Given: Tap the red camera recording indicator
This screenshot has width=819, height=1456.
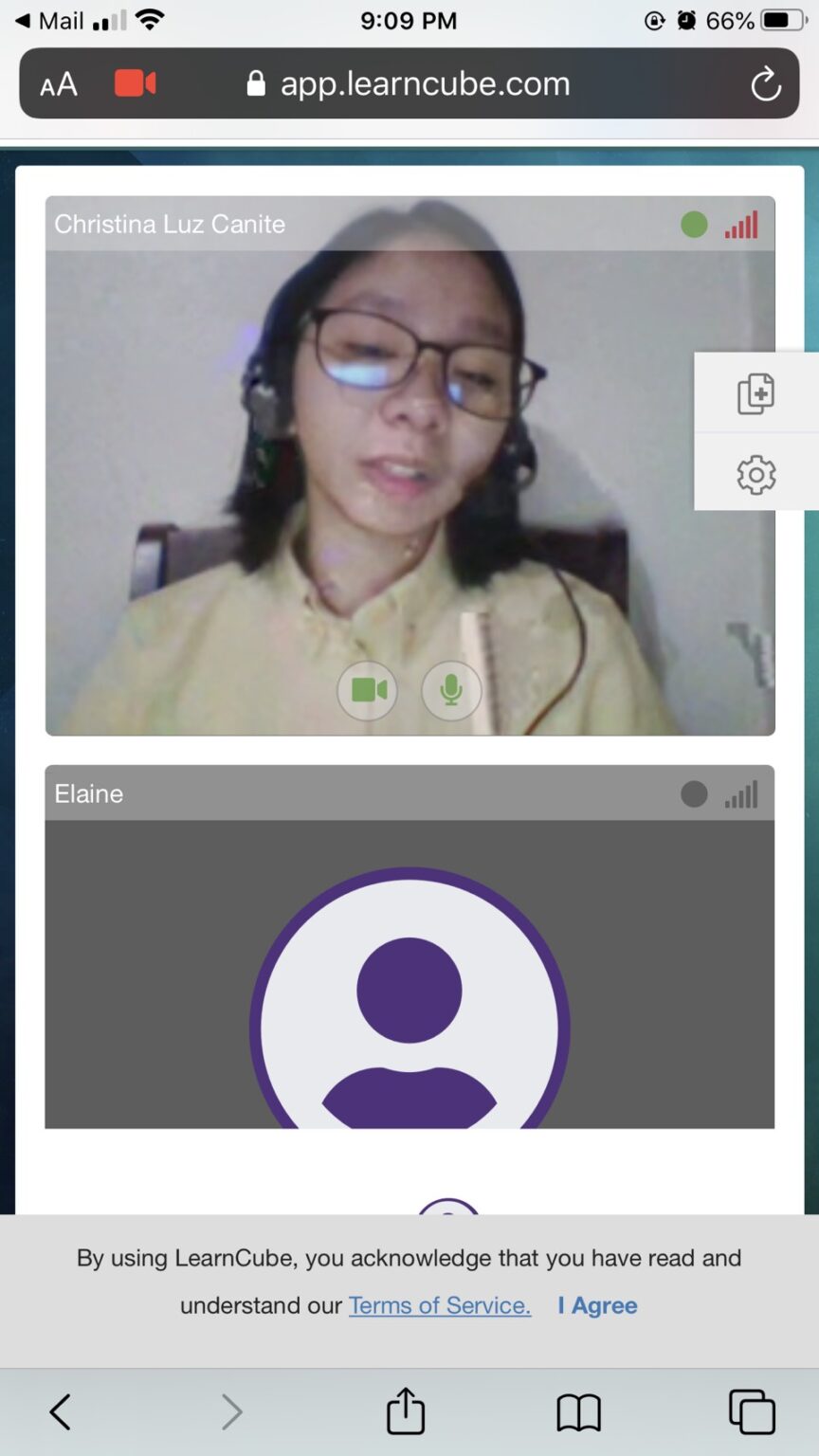Looking at the screenshot, I should click(x=136, y=83).
